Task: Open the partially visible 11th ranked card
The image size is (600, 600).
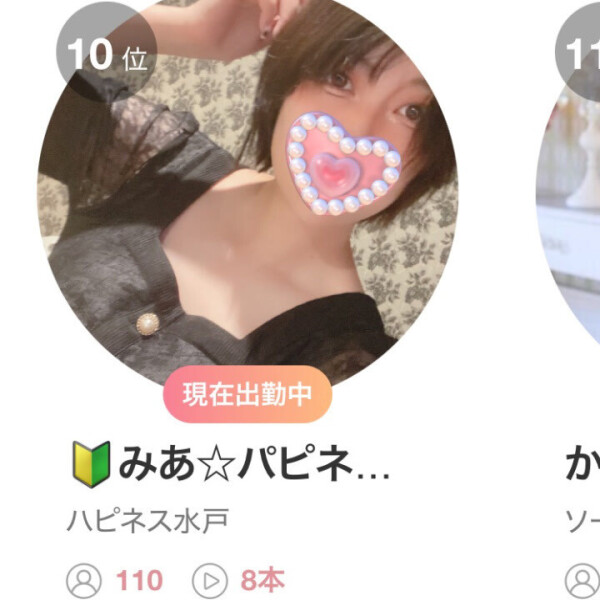Action: pos(578,200)
